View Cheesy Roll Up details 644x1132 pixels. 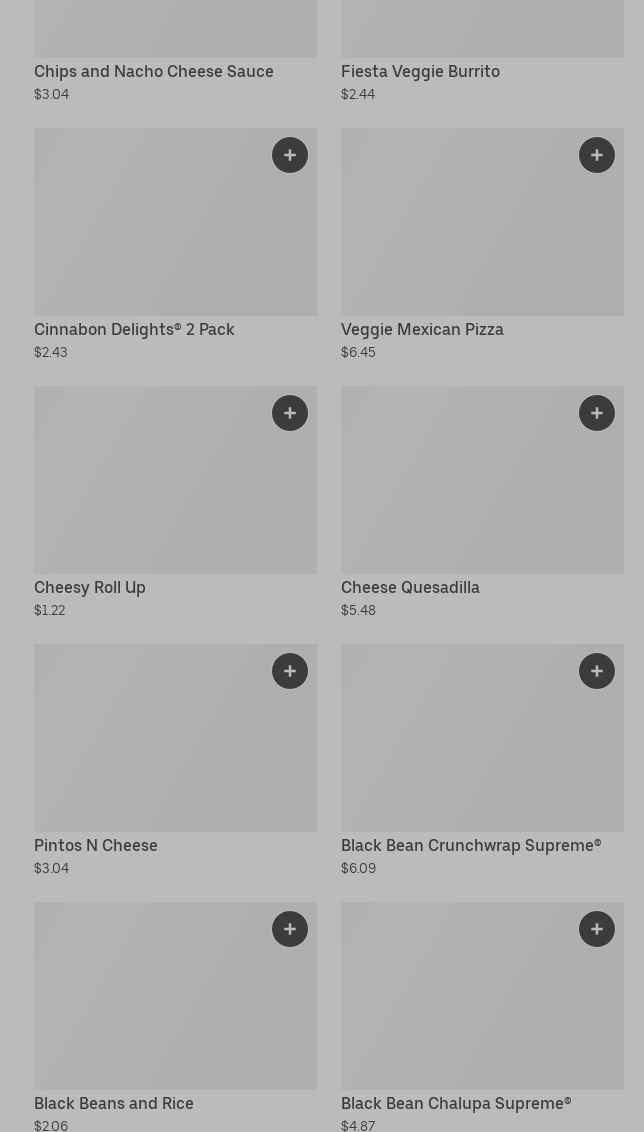[x=175, y=503]
